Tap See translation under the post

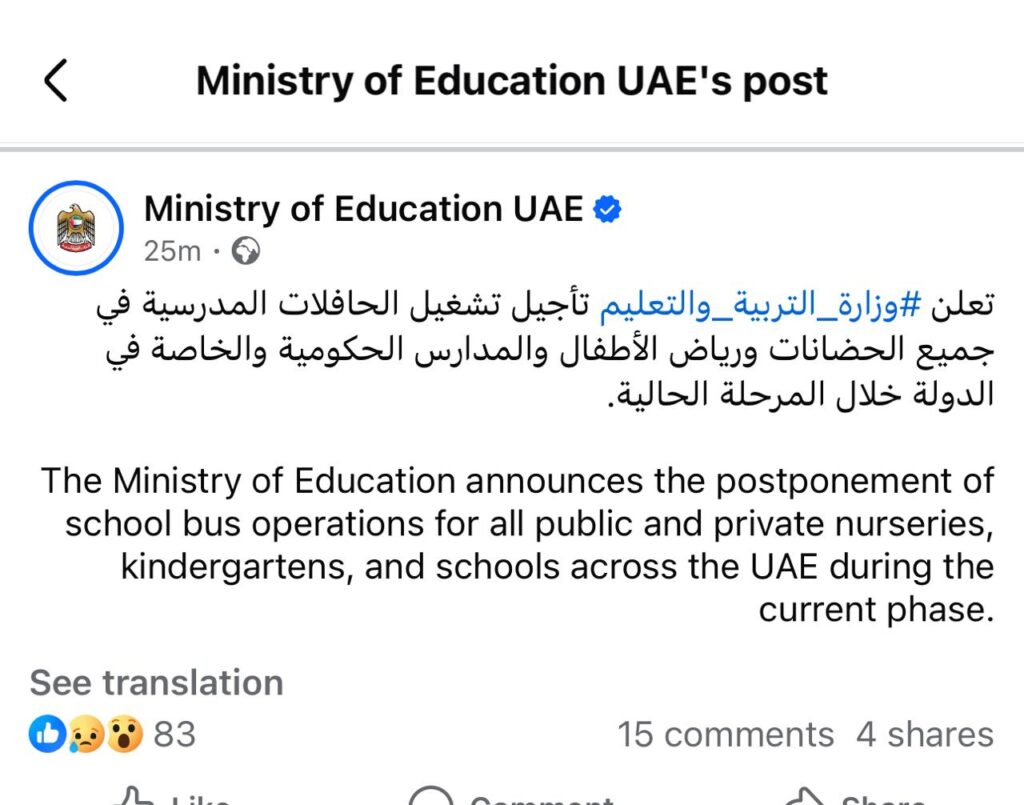click(156, 683)
